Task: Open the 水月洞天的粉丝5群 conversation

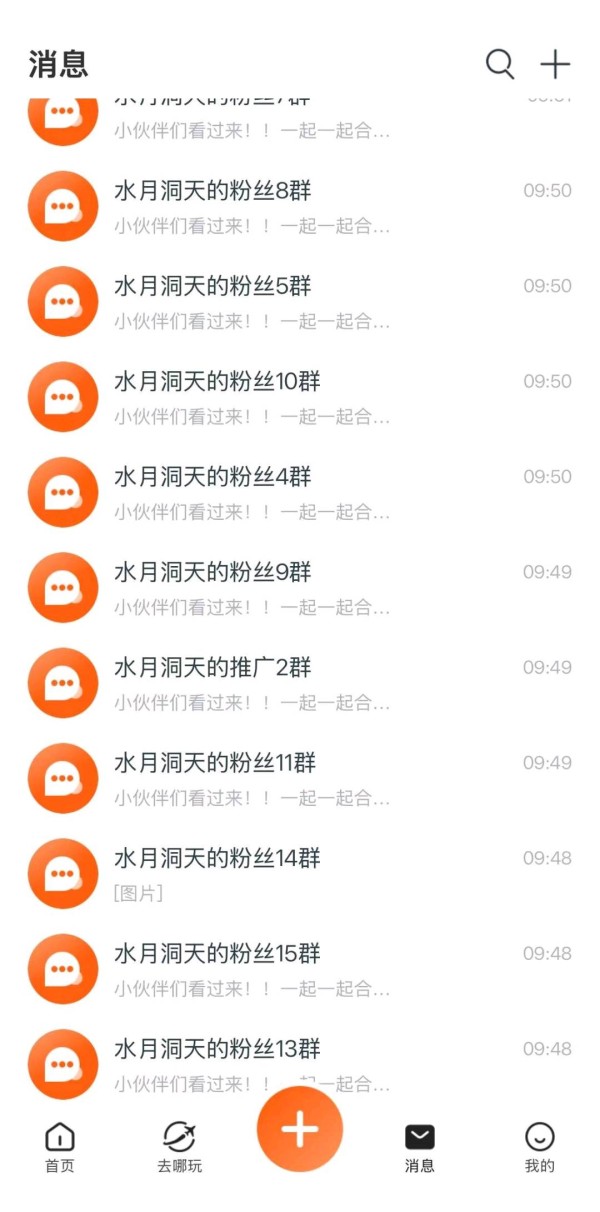Action: pyautogui.click(x=300, y=302)
